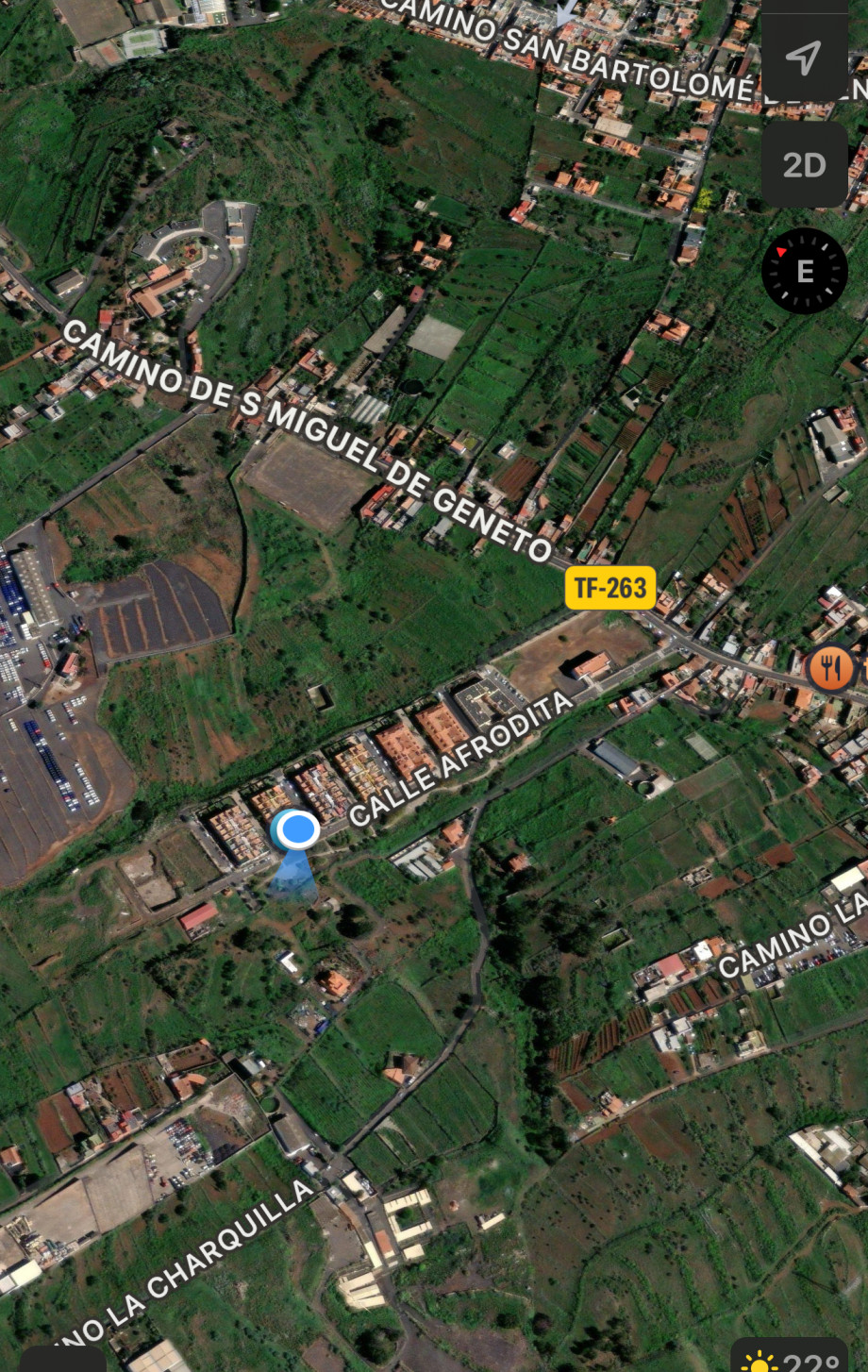Screen dimensions: 868x1372
Task: Tap the location tracking arrow button
Action: (x=804, y=59)
